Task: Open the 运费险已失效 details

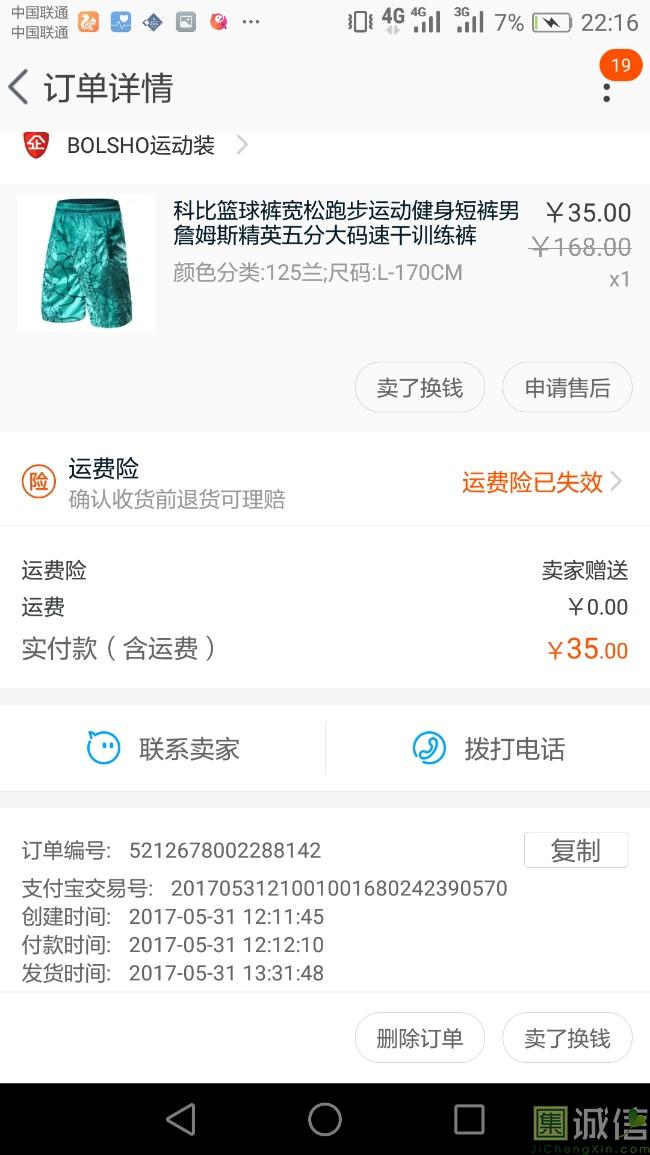Action: [x=542, y=482]
